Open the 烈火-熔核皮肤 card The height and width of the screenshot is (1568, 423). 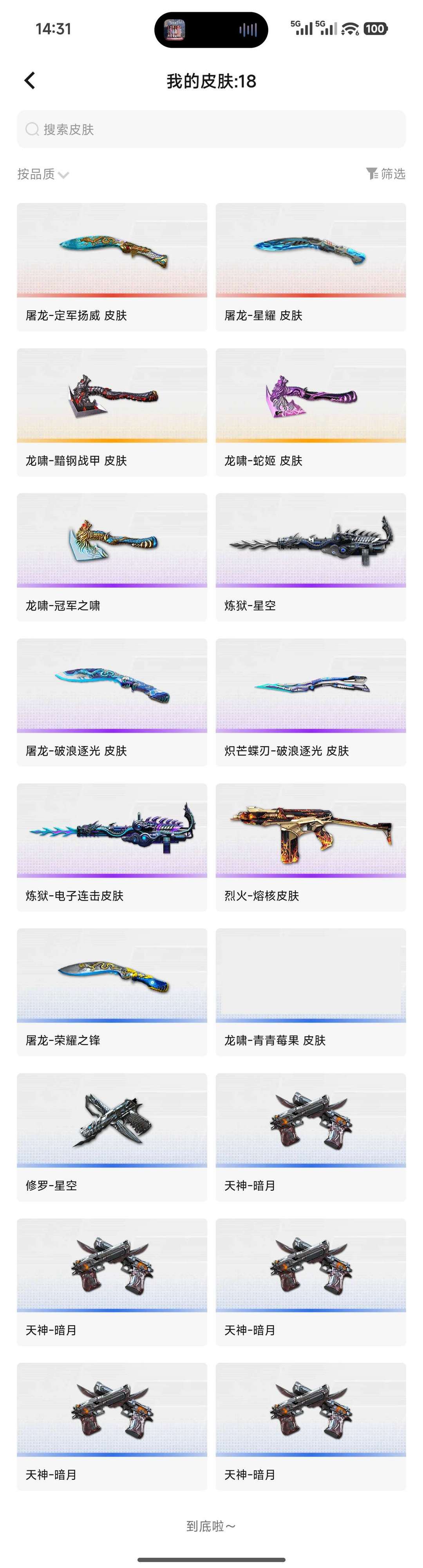pyautogui.click(x=311, y=846)
